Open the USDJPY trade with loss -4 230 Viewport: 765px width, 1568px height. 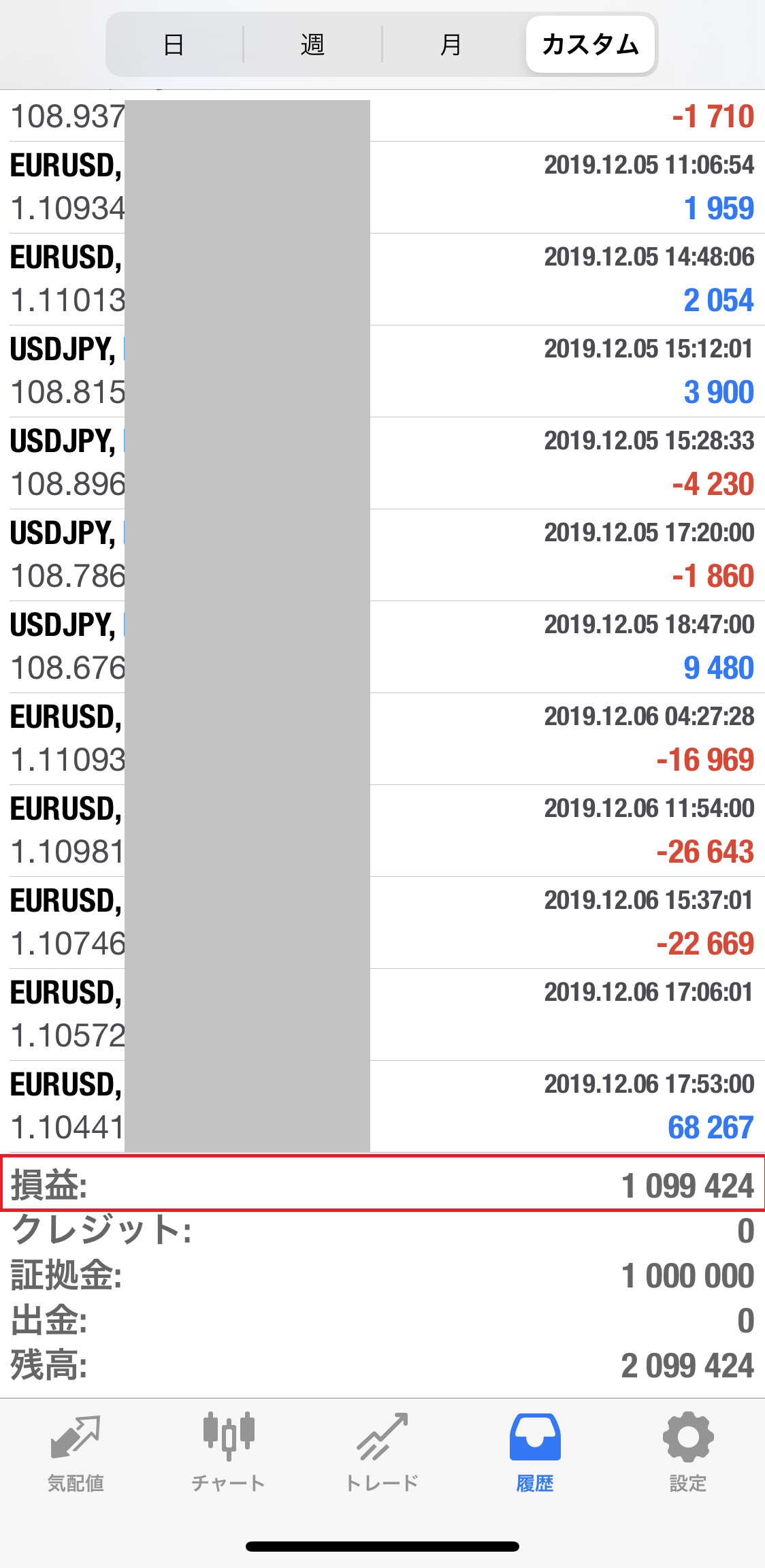click(x=382, y=463)
